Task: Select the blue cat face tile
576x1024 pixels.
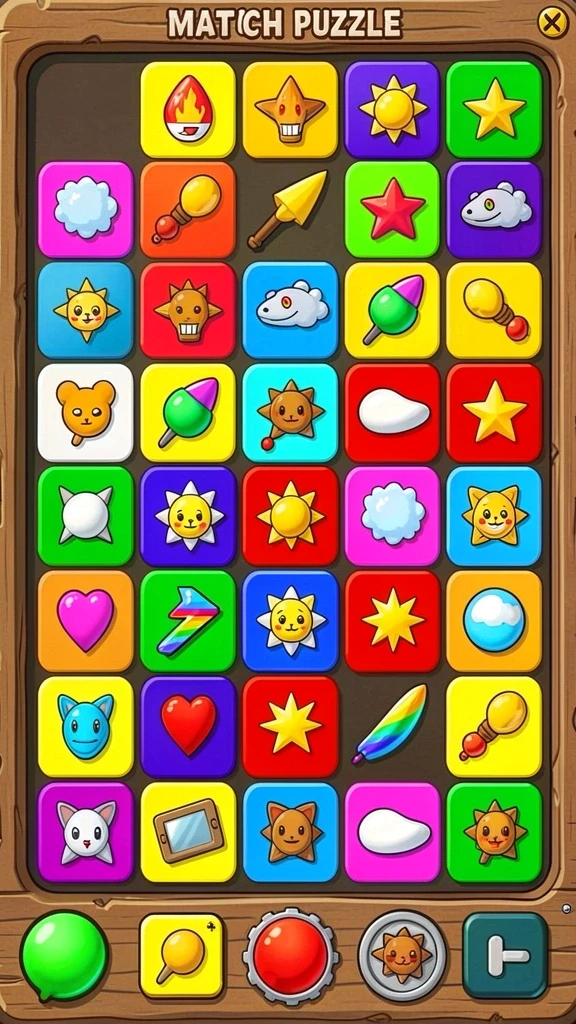Action: click(86, 727)
